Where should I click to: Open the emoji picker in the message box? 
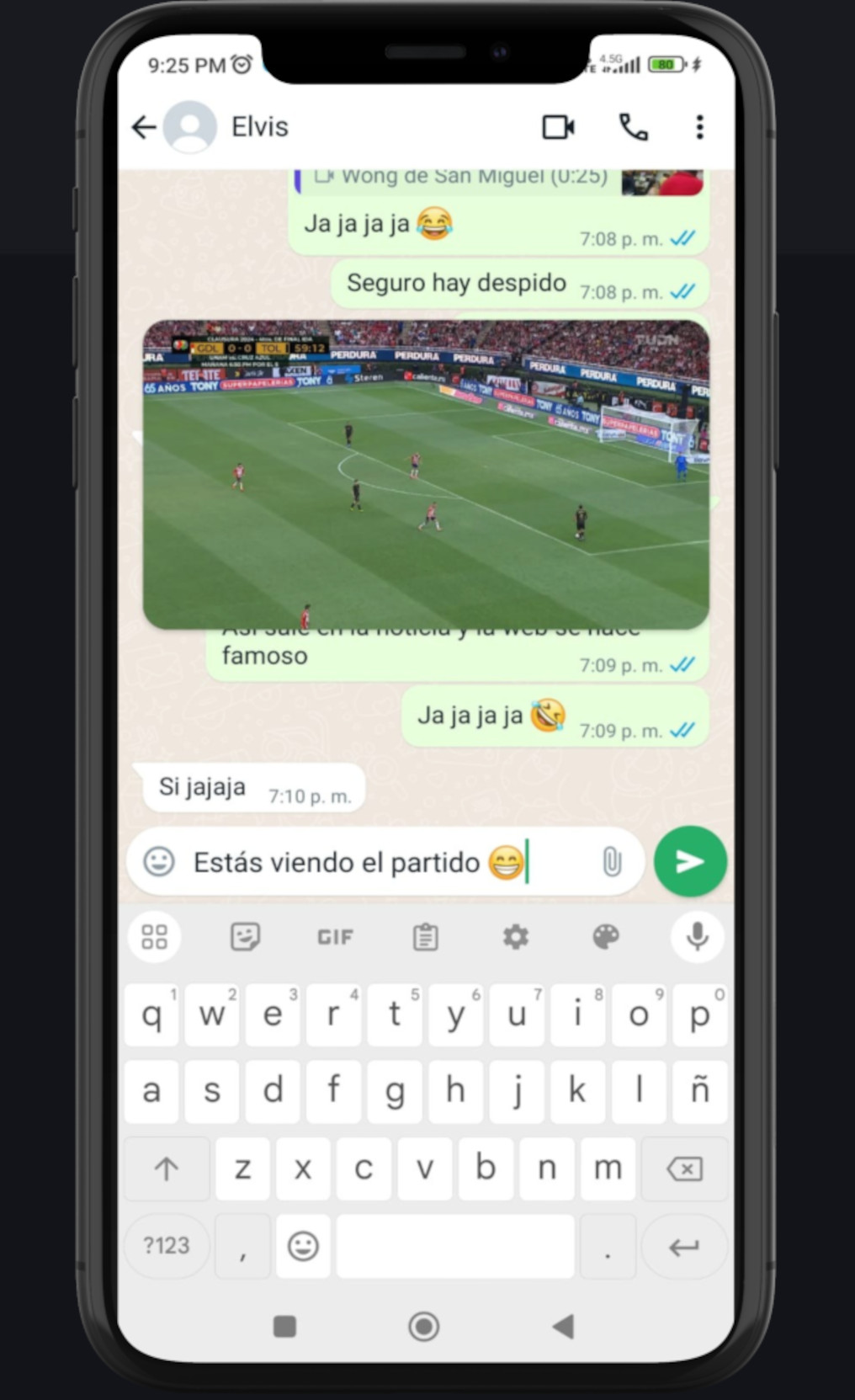click(x=159, y=862)
